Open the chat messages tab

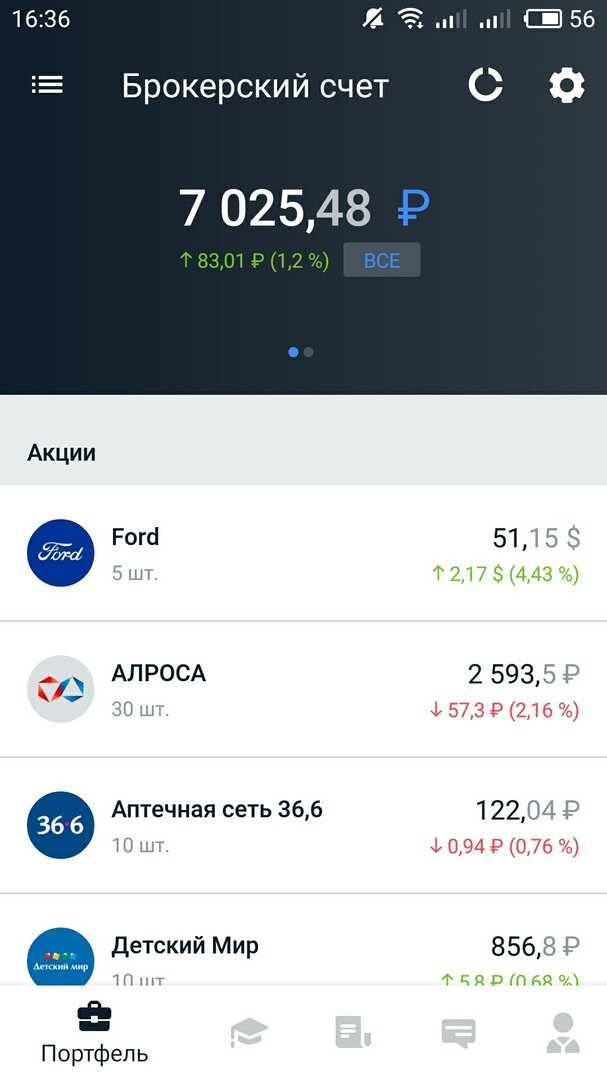(x=458, y=1033)
